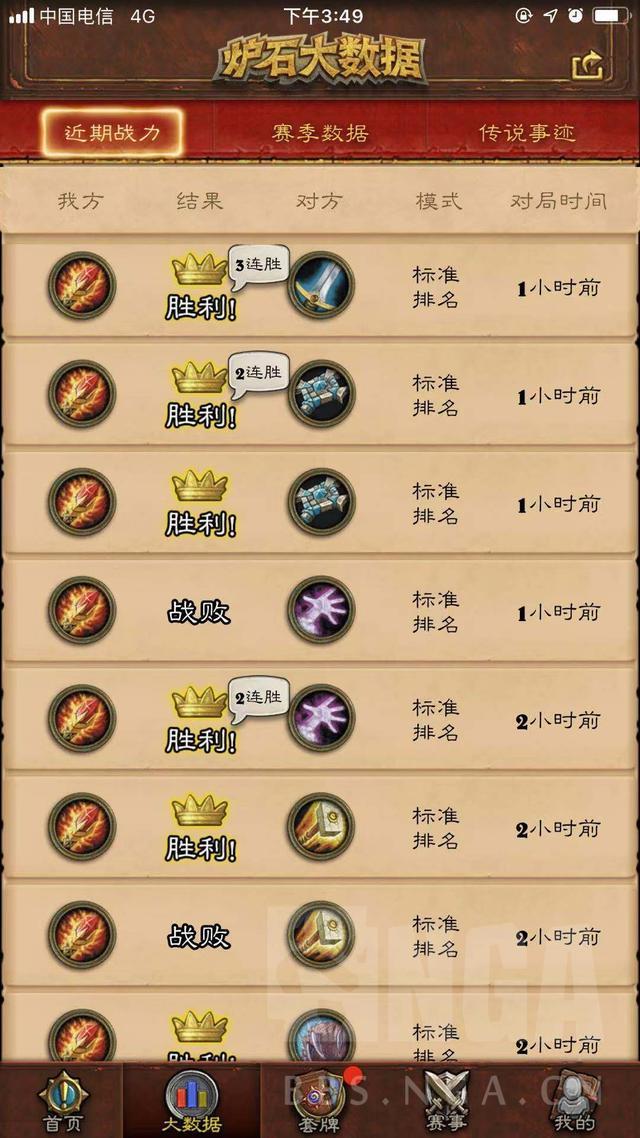
Task: Select the 近期战力 tab
Action: [112, 132]
